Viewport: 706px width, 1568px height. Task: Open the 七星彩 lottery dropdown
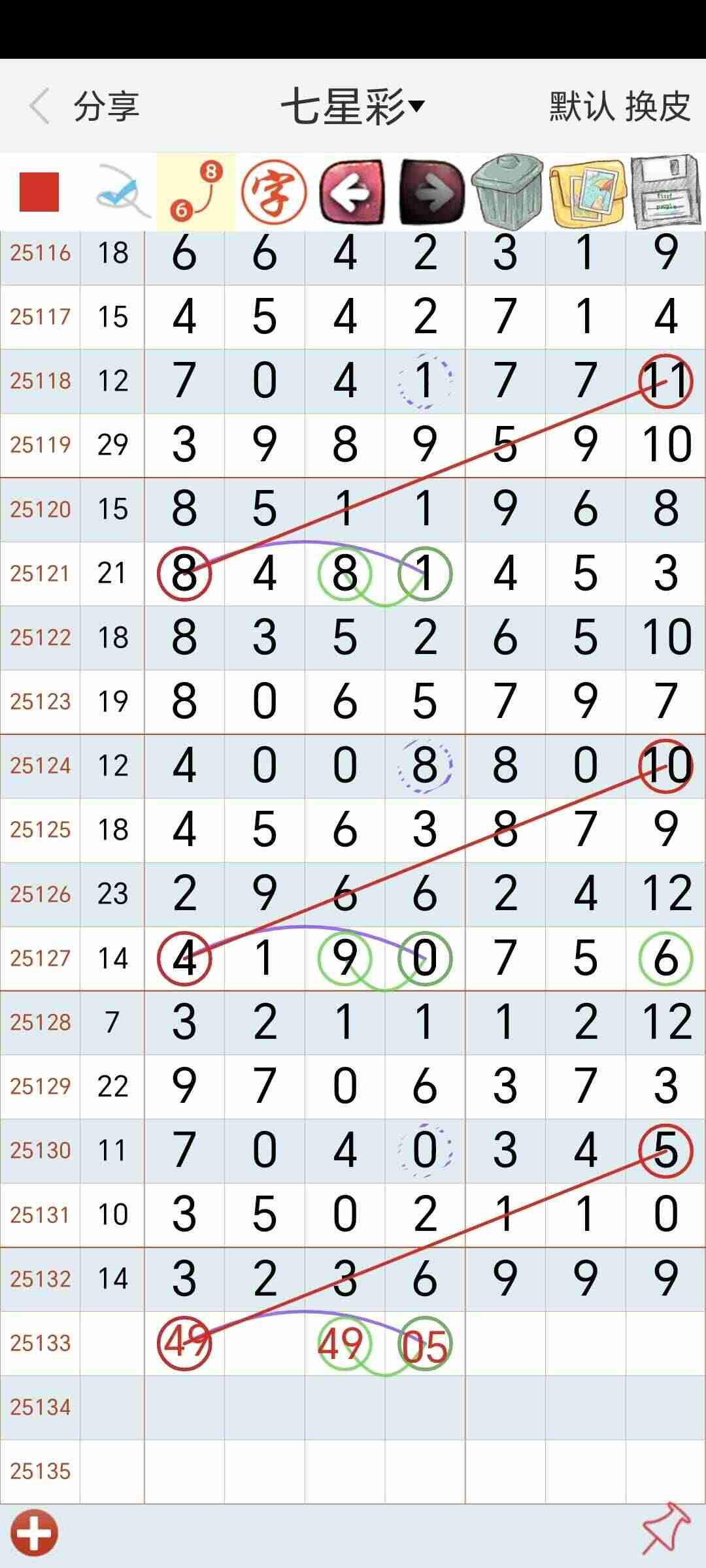[x=353, y=106]
